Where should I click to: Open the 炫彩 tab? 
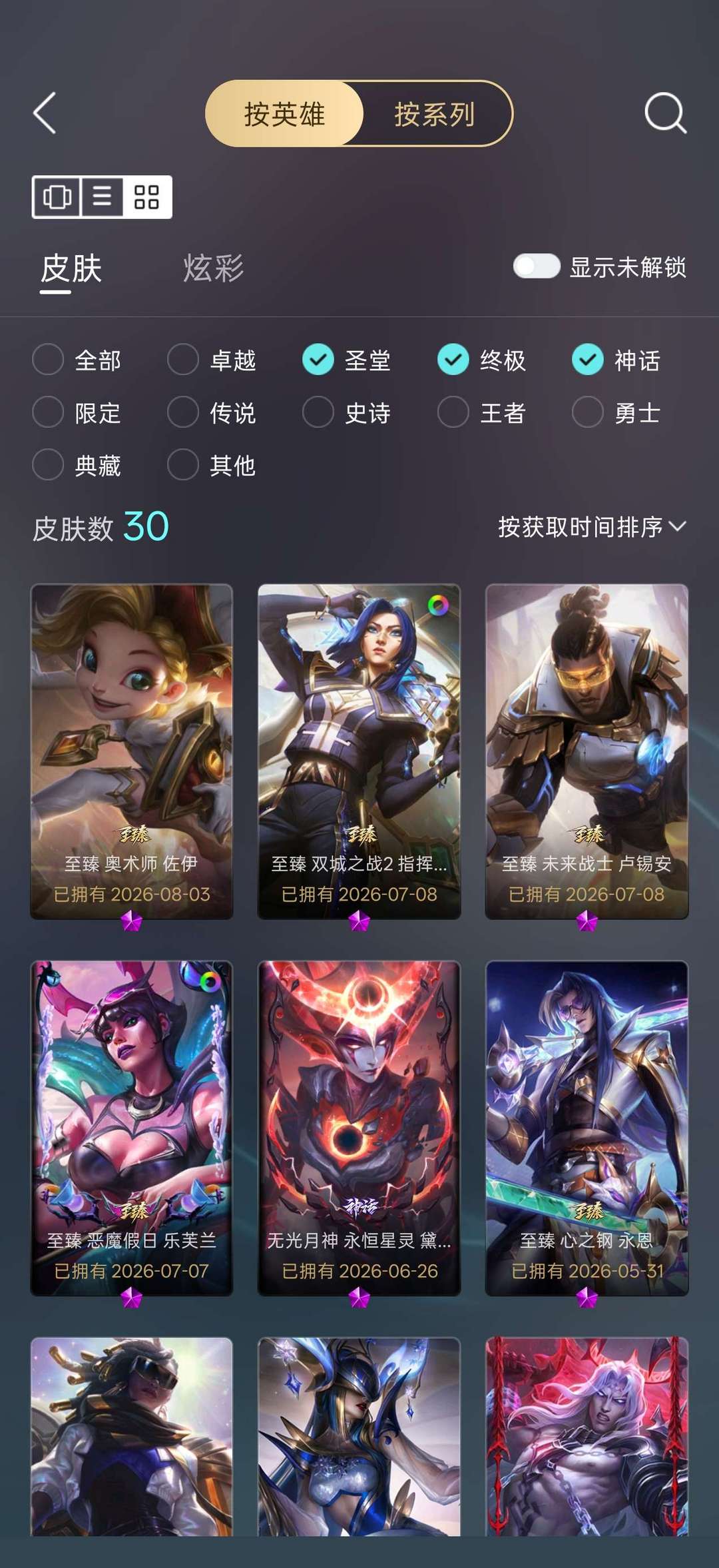[214, 268]
